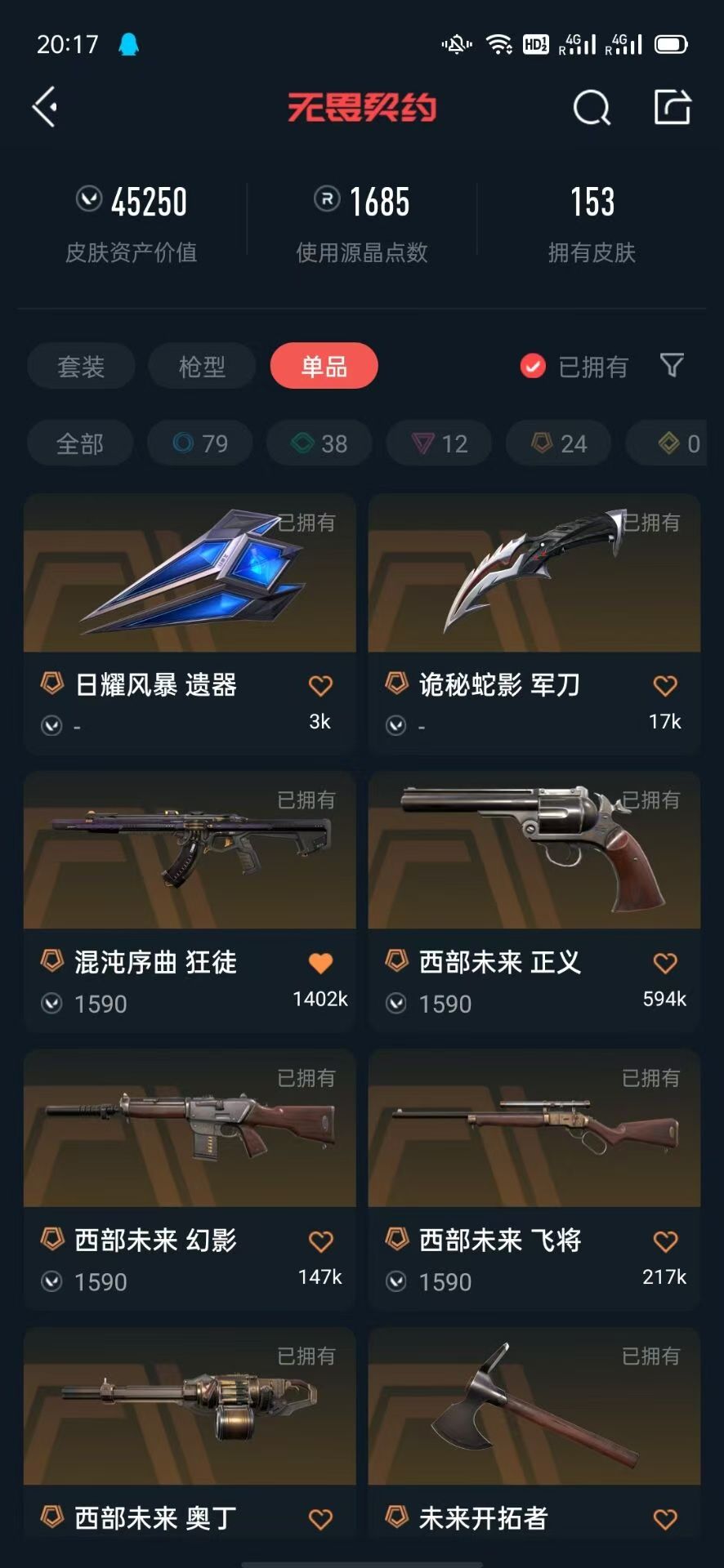Open the funnel filter options

pos(672,365)
